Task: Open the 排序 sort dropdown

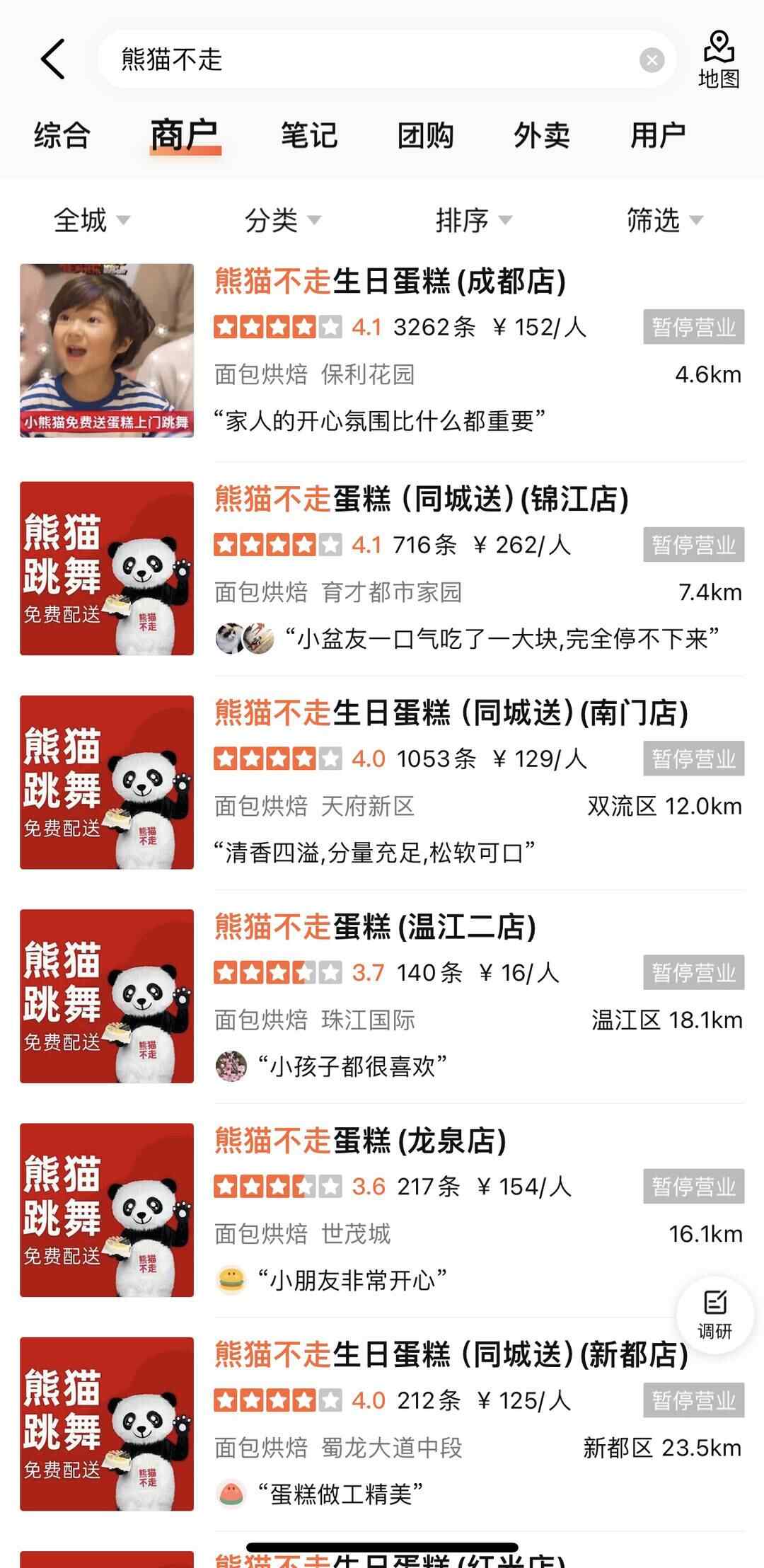Action: tap(473, 220)
